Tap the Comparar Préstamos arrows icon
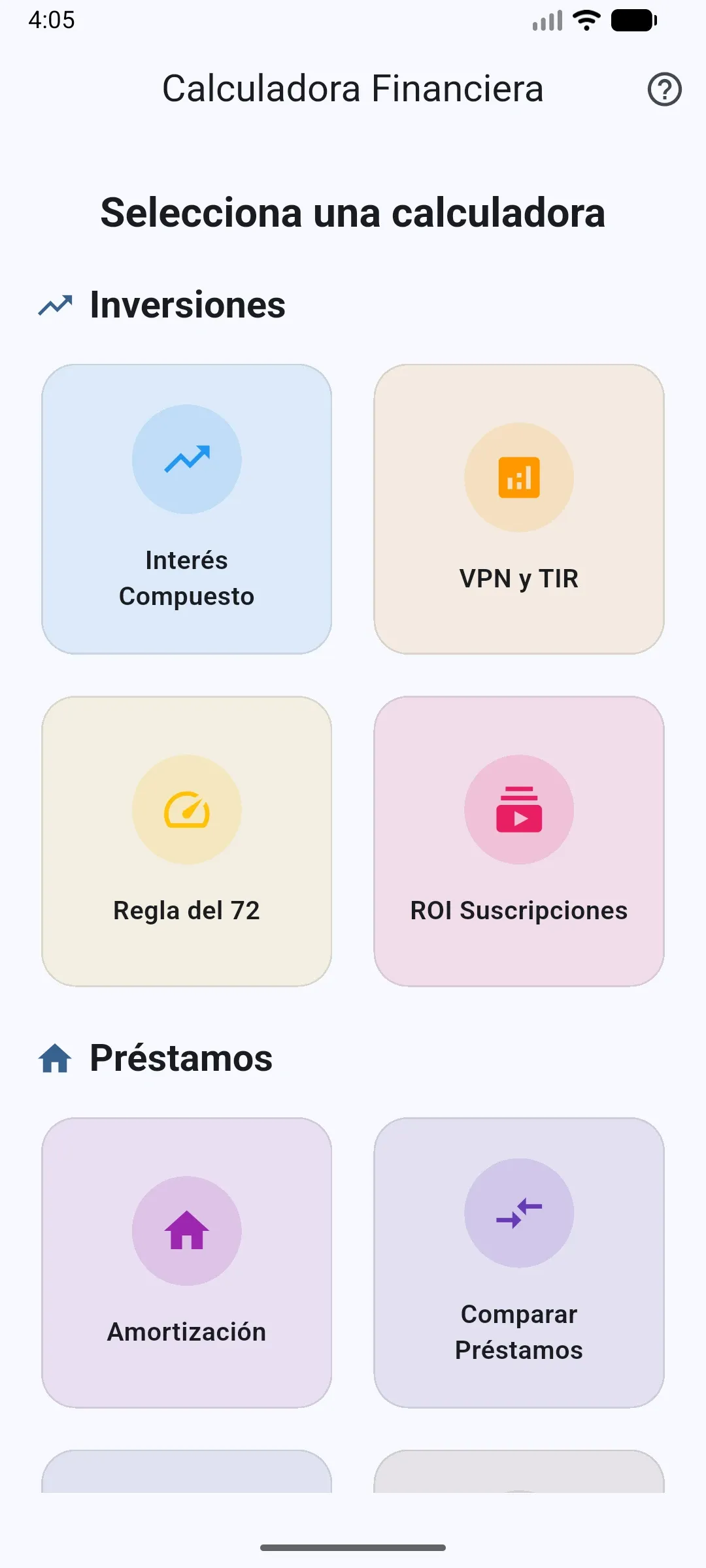The height and width of the screenshot is (1568, 706). point(518,1212)
